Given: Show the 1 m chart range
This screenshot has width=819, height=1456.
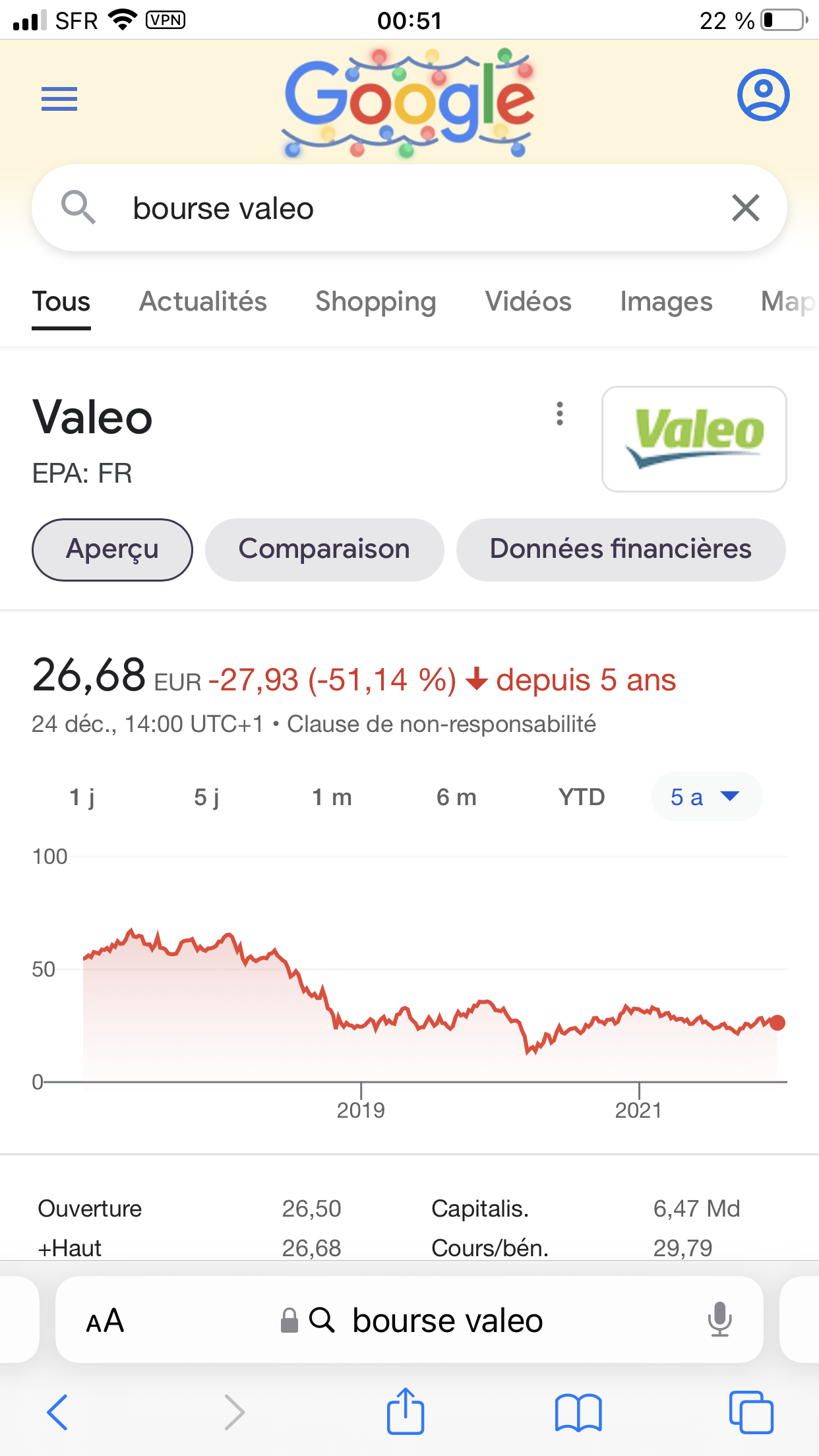Looking at the screenshot, I should 332,797.
